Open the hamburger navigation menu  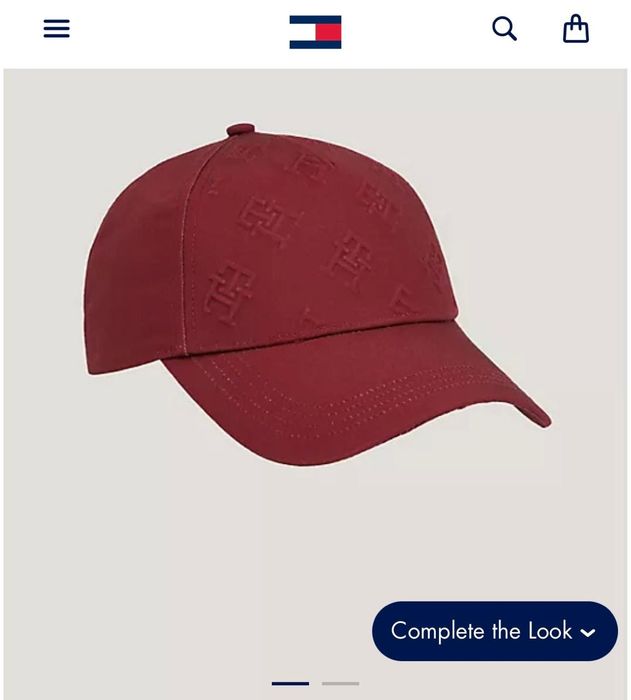tap(57, 29)
